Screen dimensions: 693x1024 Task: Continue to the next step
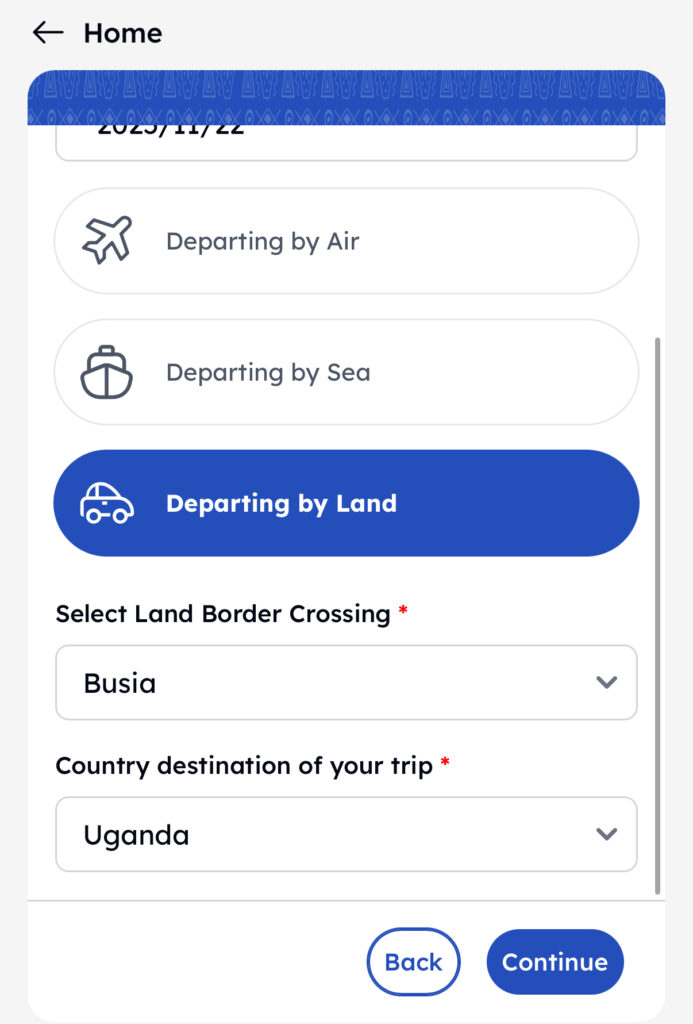[554, 962]
